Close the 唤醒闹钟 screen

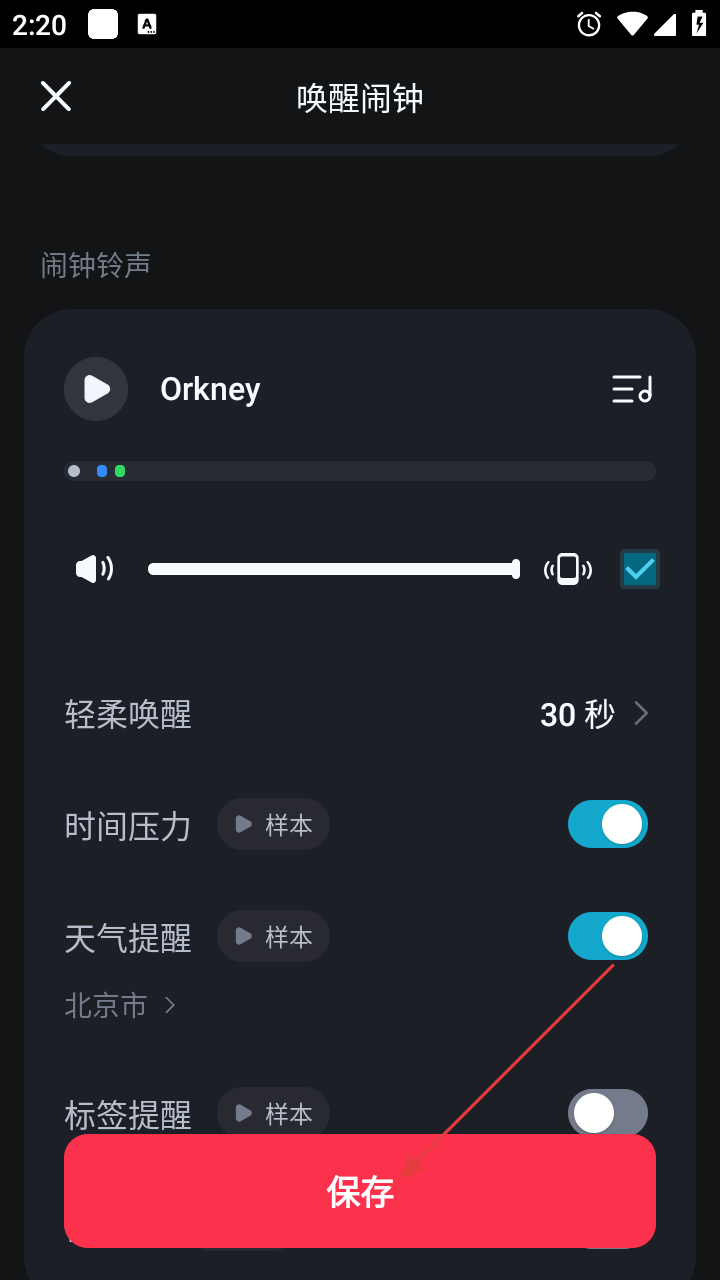pyautogui.click(x=56, y=97)
